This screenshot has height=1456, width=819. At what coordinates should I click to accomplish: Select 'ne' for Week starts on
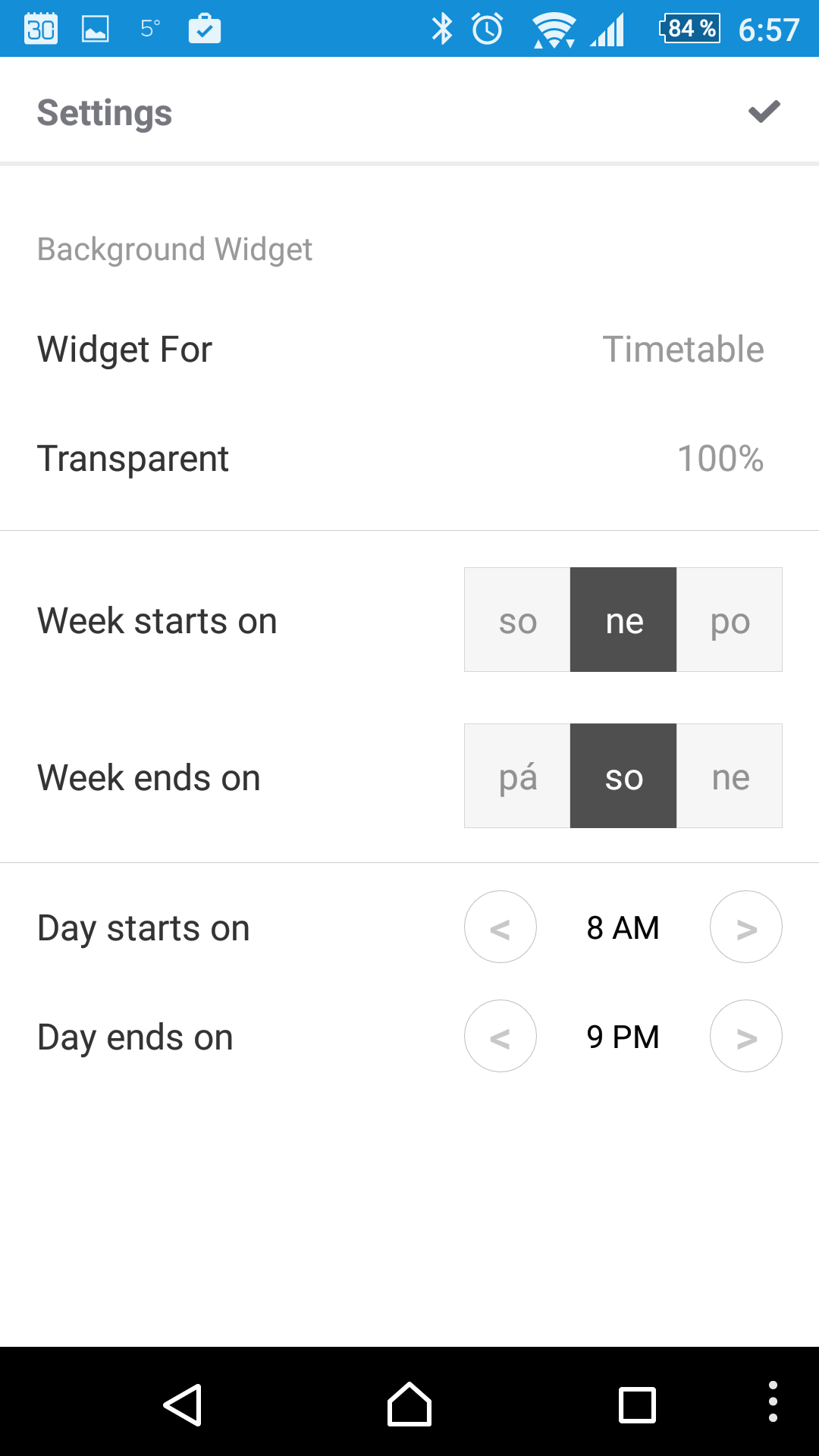click(623, 620)
